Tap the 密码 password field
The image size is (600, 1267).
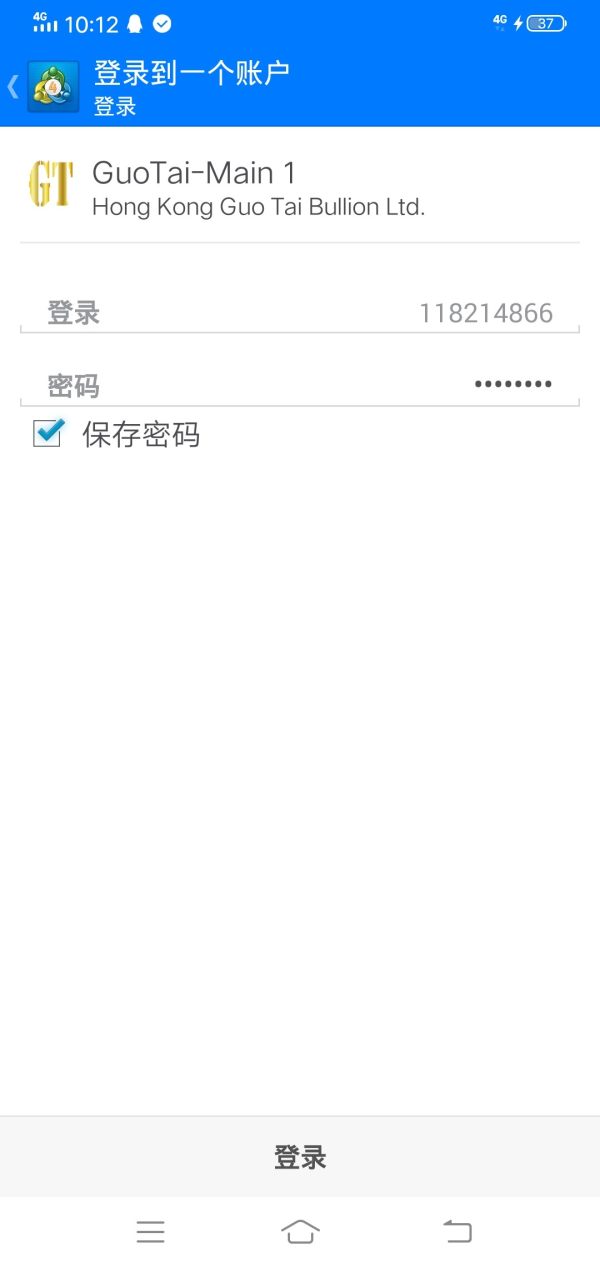pyautogui.click(x=400, y=385)
